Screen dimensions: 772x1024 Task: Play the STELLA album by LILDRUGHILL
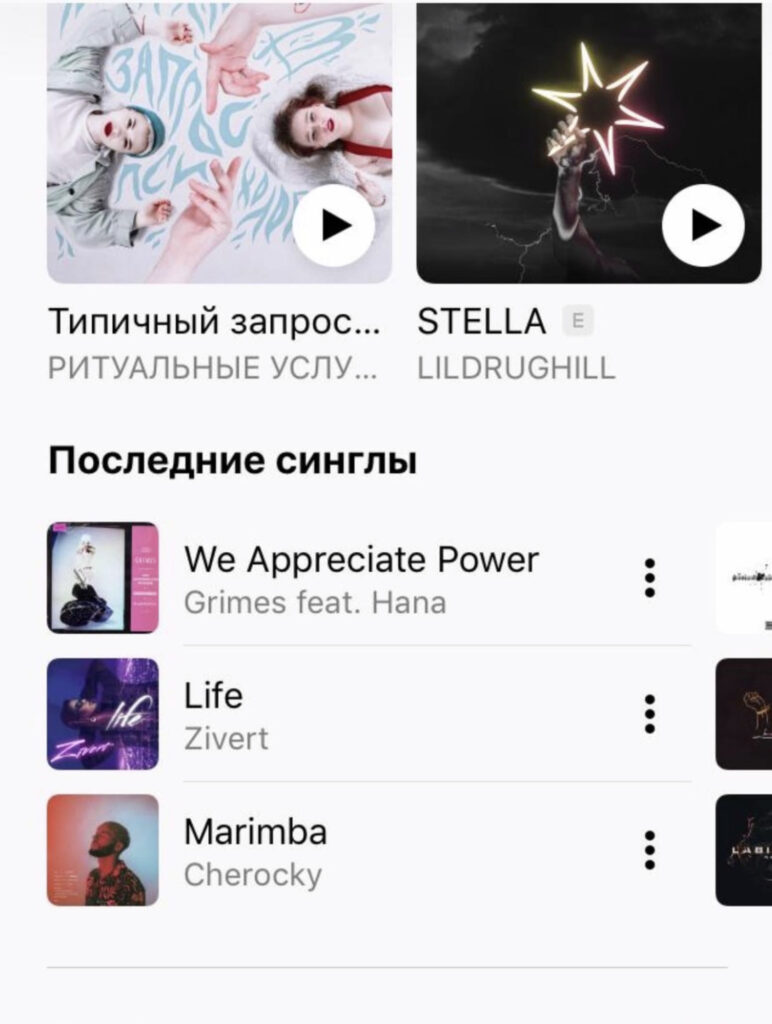click(x=703, y=226)
